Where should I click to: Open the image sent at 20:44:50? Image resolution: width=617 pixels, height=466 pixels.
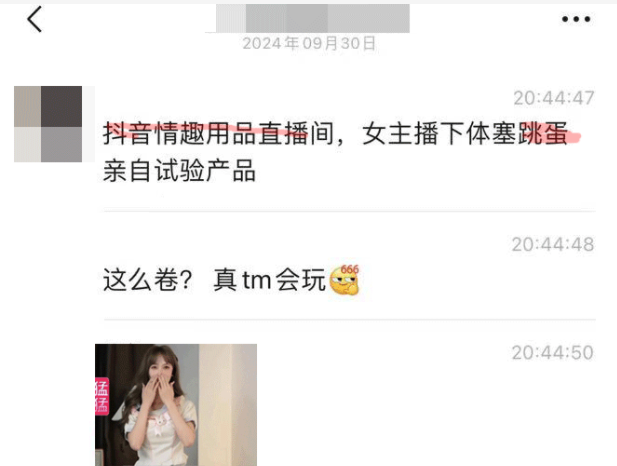[176, 405]
